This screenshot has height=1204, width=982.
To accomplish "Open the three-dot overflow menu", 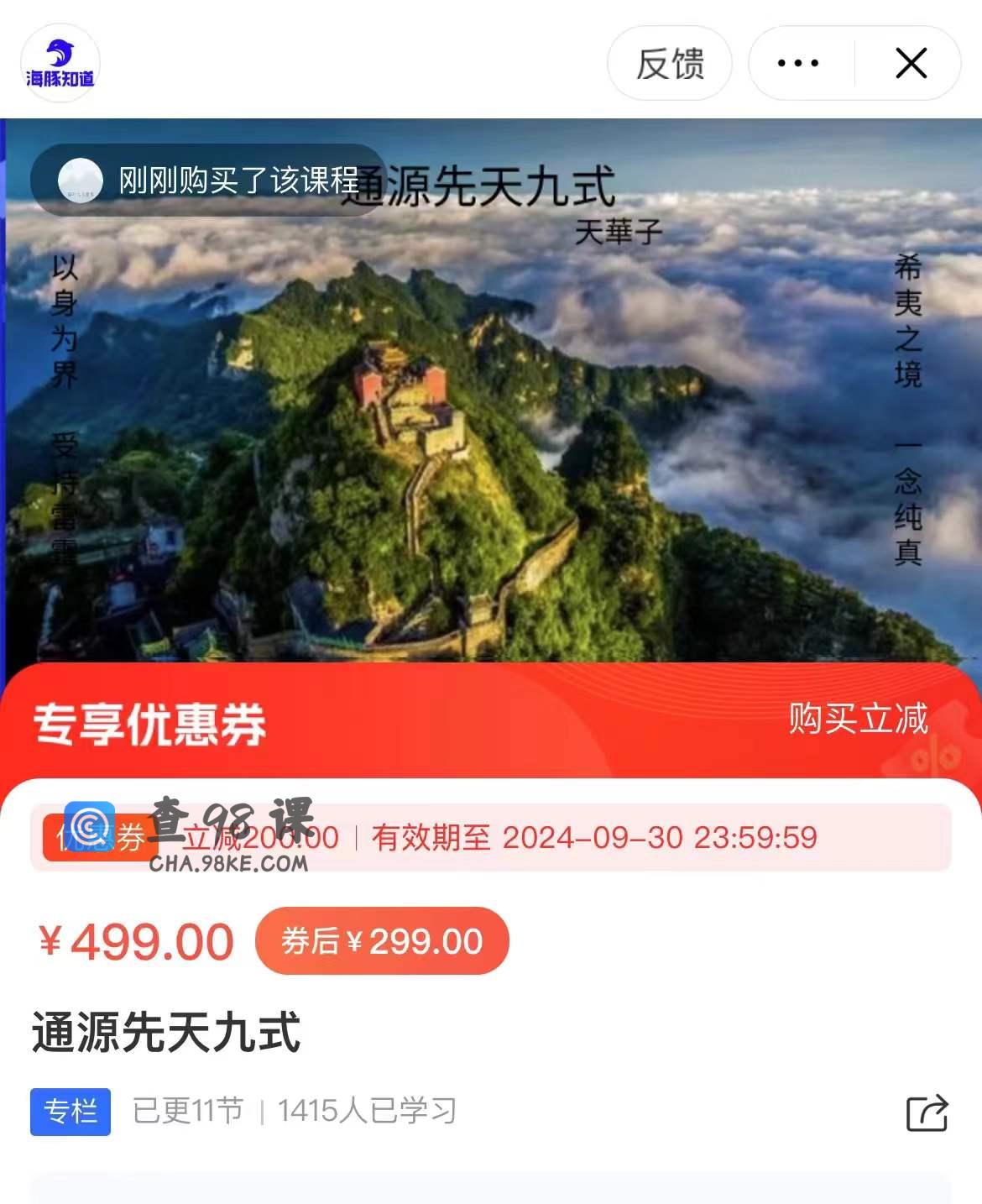I will pyautogui.click(x=798, y=64).
